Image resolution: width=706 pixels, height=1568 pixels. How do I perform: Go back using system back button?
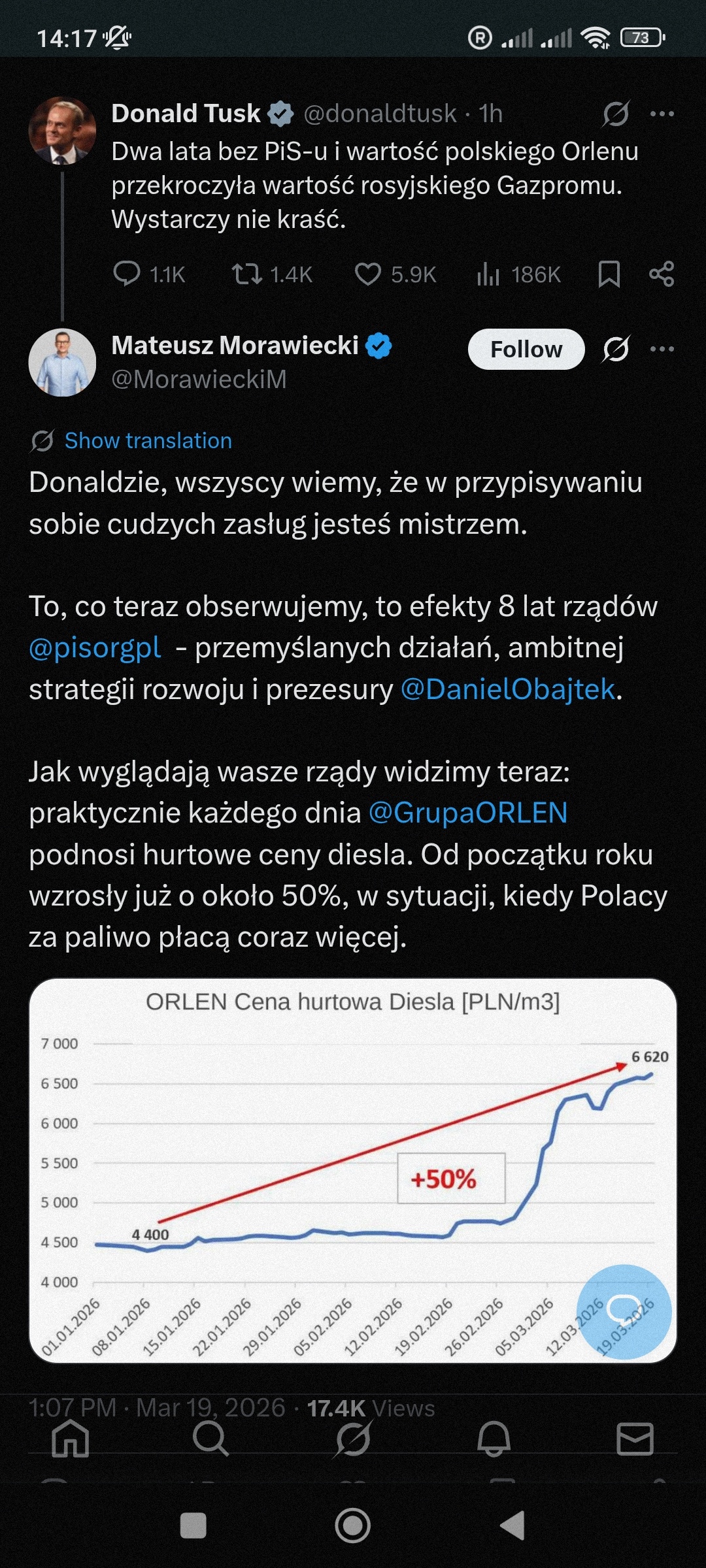click(513, 1526)
